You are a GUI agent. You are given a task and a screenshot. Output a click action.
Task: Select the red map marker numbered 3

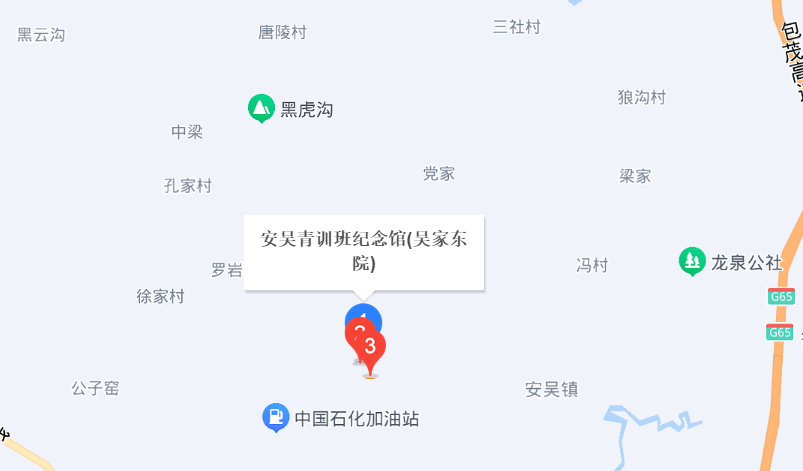tap(371, 349)
